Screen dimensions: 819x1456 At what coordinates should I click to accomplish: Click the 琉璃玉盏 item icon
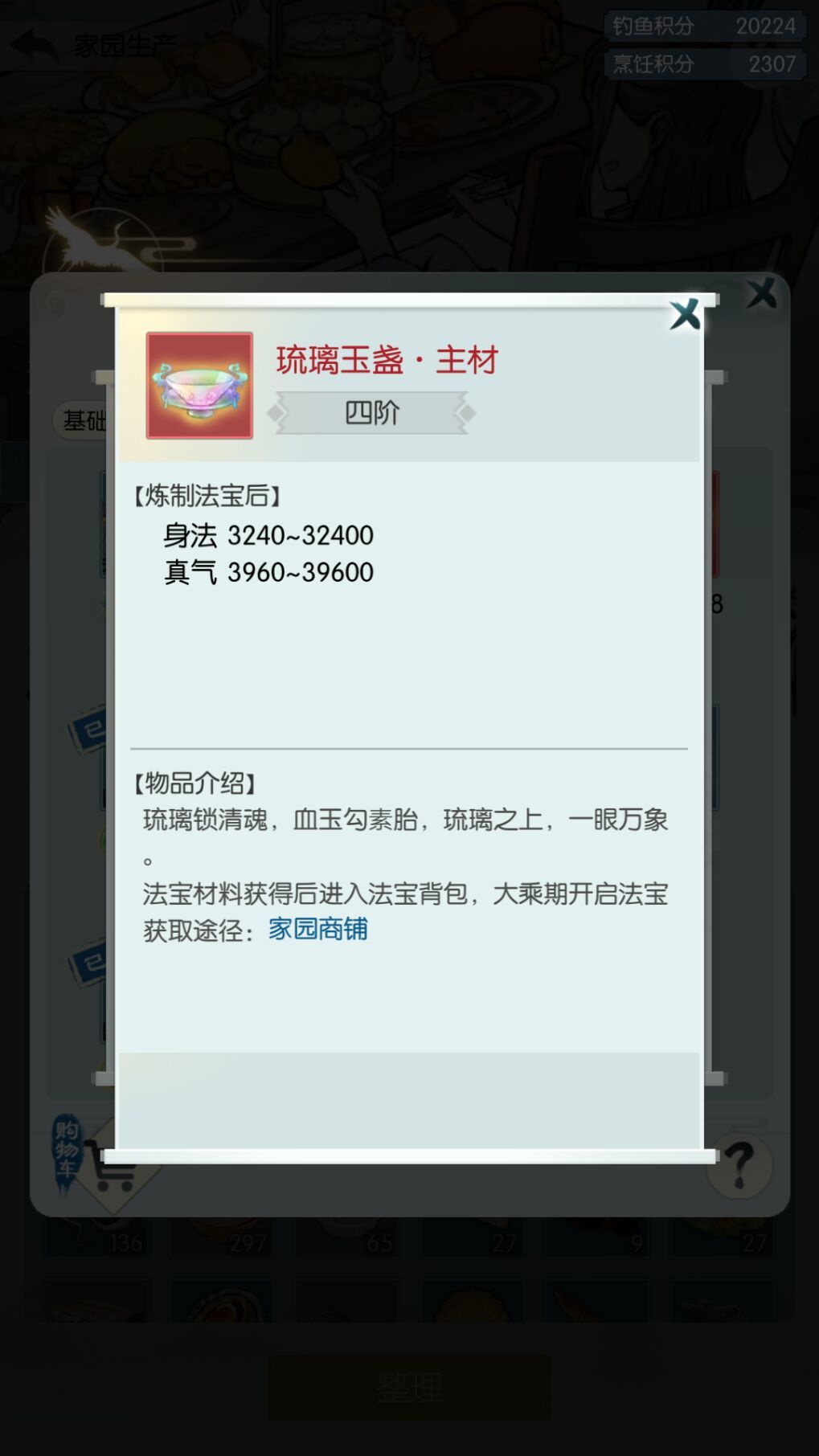click(x=199, y=384)
